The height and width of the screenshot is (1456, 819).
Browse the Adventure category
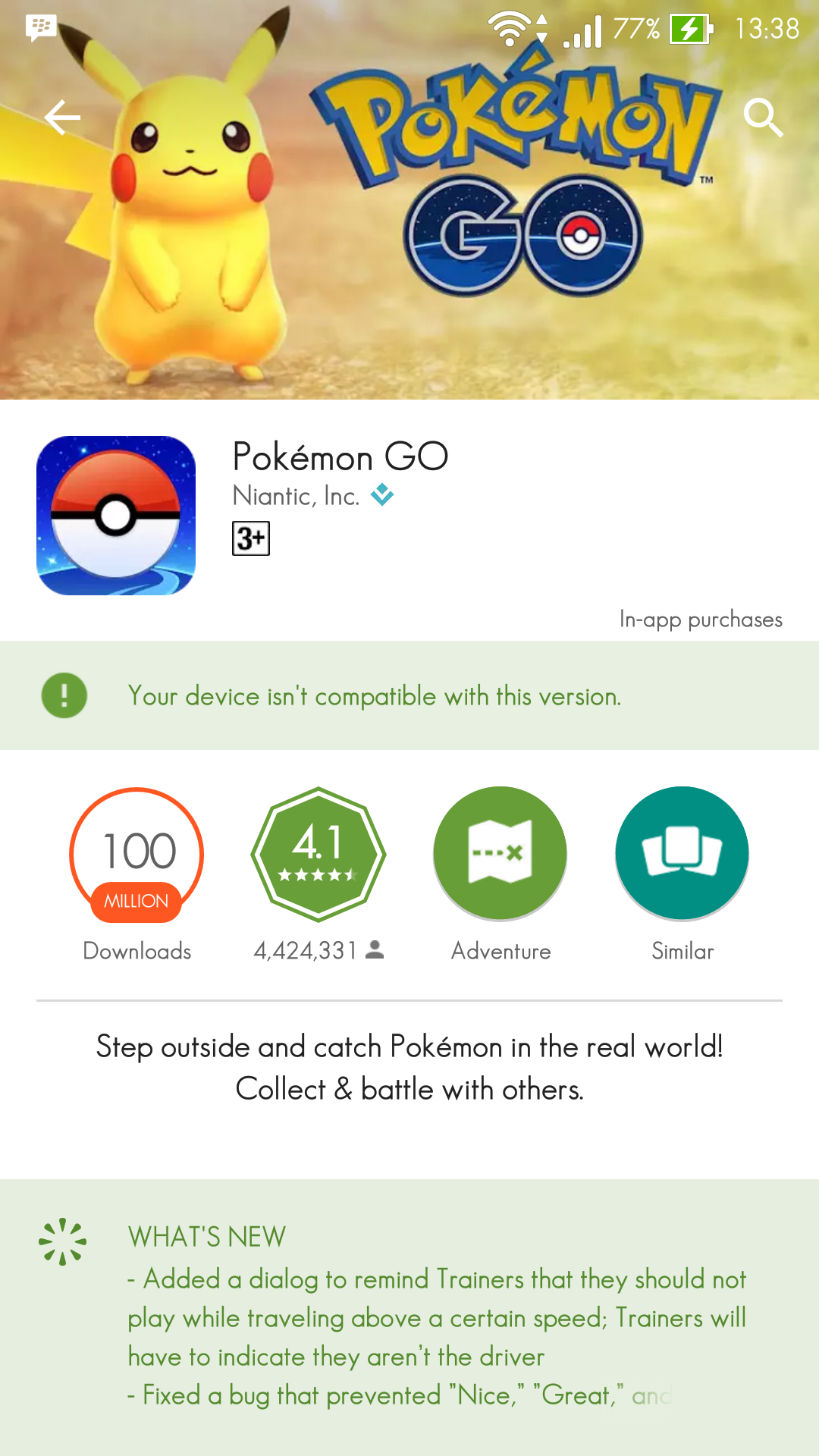[500, 855]
